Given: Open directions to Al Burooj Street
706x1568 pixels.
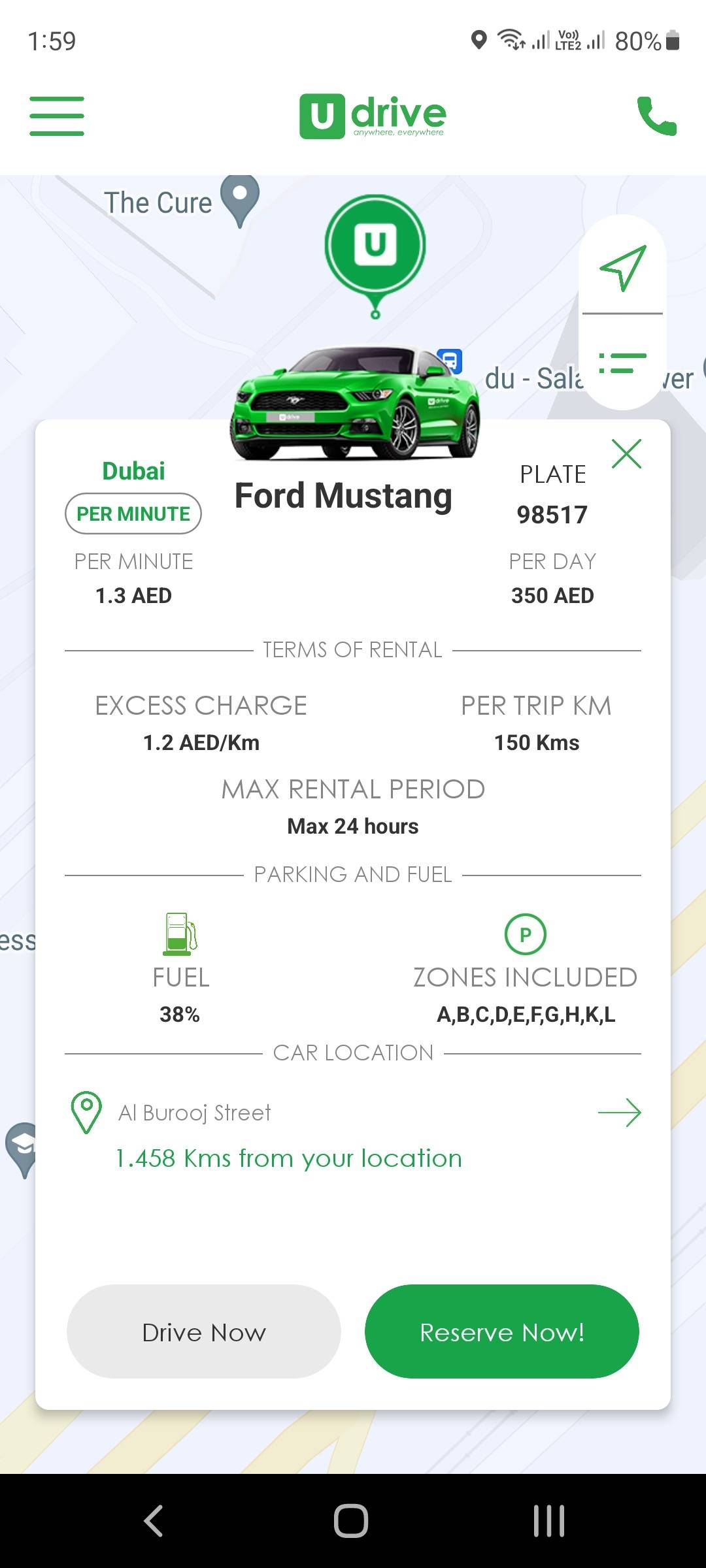Looking at the screenshot, I should tap(619, 1113).
